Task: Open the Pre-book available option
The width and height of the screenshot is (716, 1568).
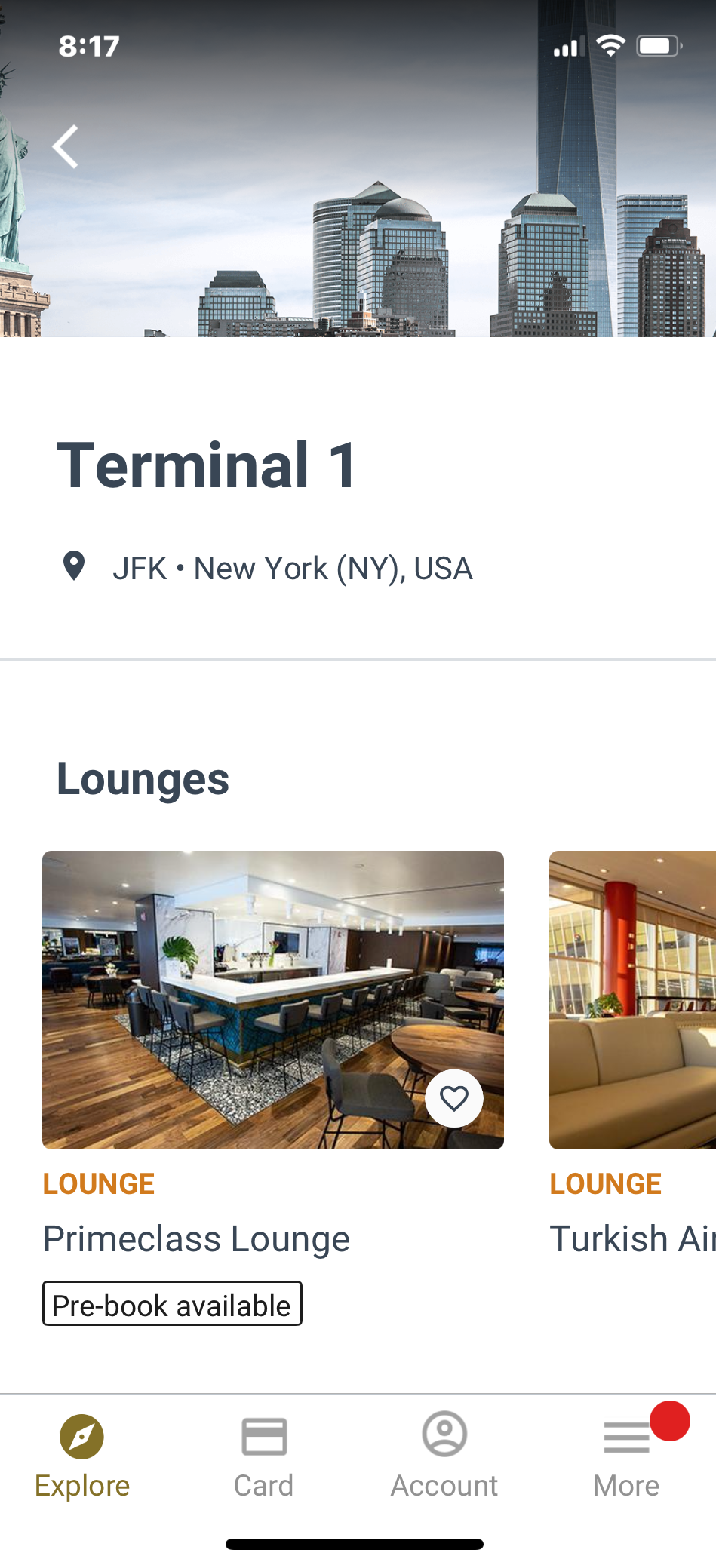Action: [172, 1304]
